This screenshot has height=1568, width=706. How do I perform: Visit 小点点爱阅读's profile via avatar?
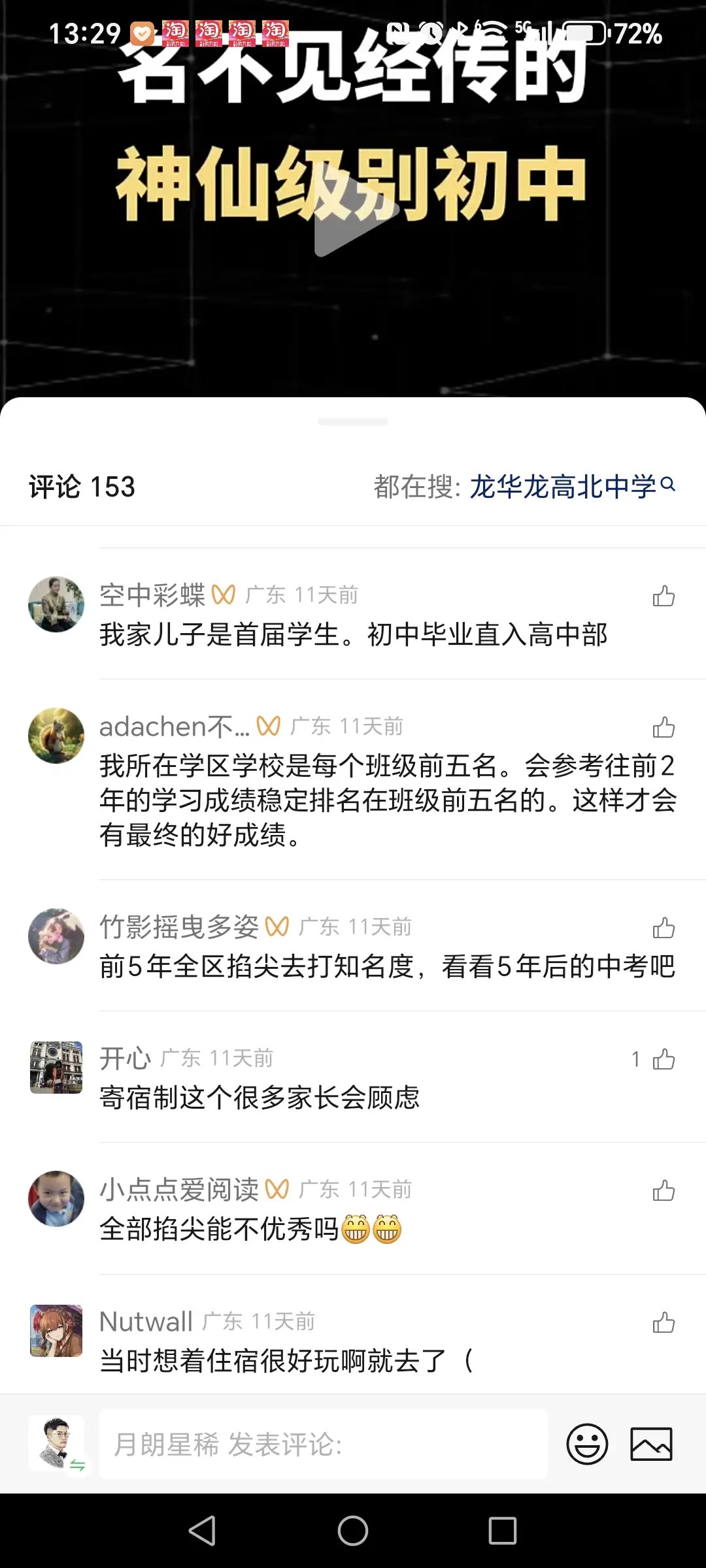(x=56, y=1199)
